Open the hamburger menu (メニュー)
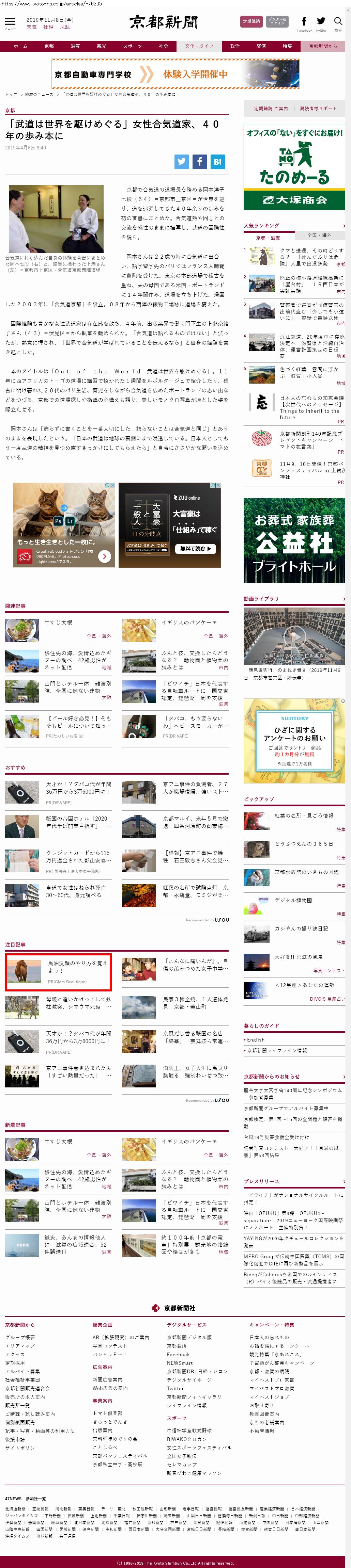 click(10, 22)
